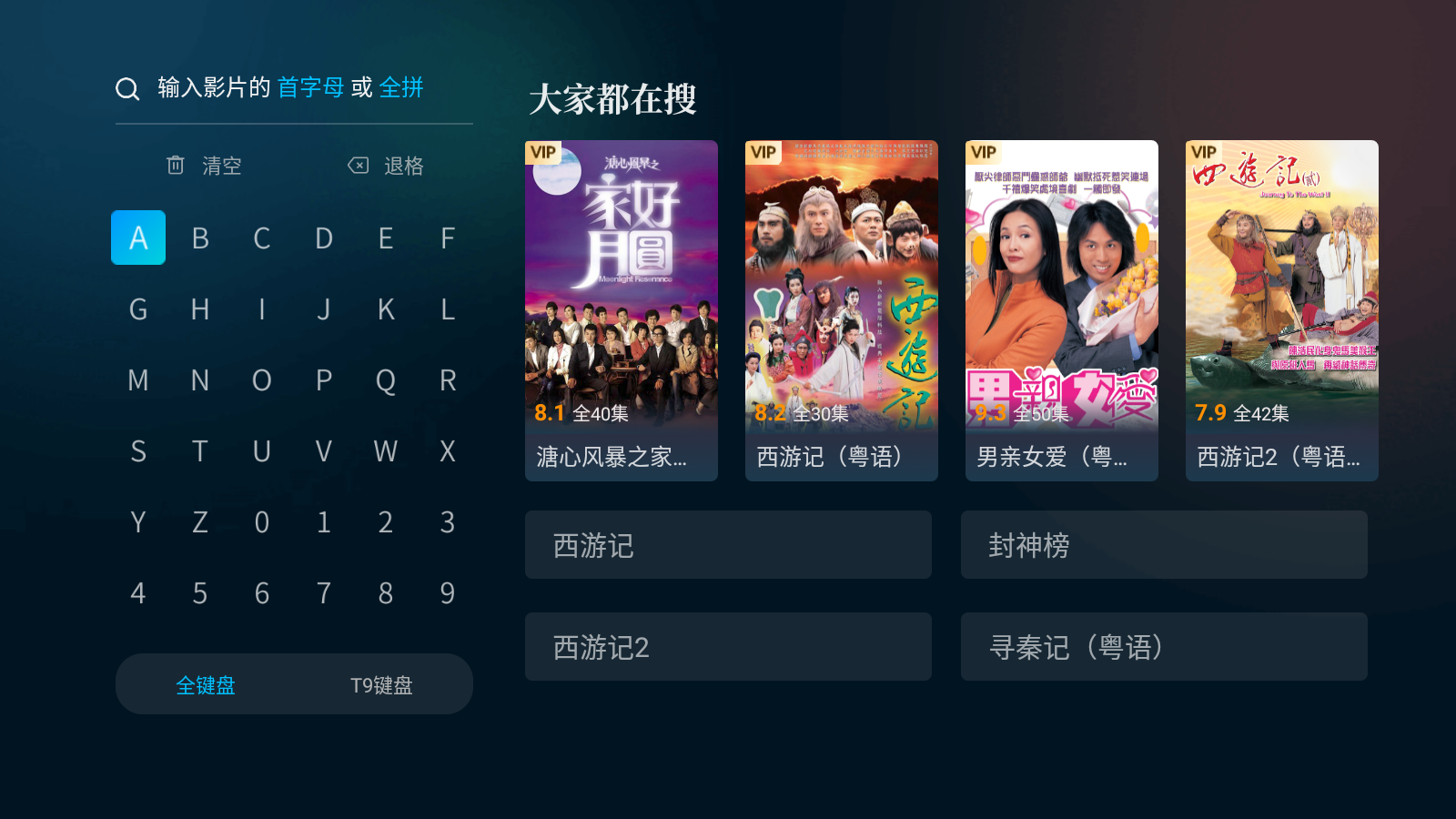
Task: Switch to the 全键盘 keyboard
Action: pos(206,684)
